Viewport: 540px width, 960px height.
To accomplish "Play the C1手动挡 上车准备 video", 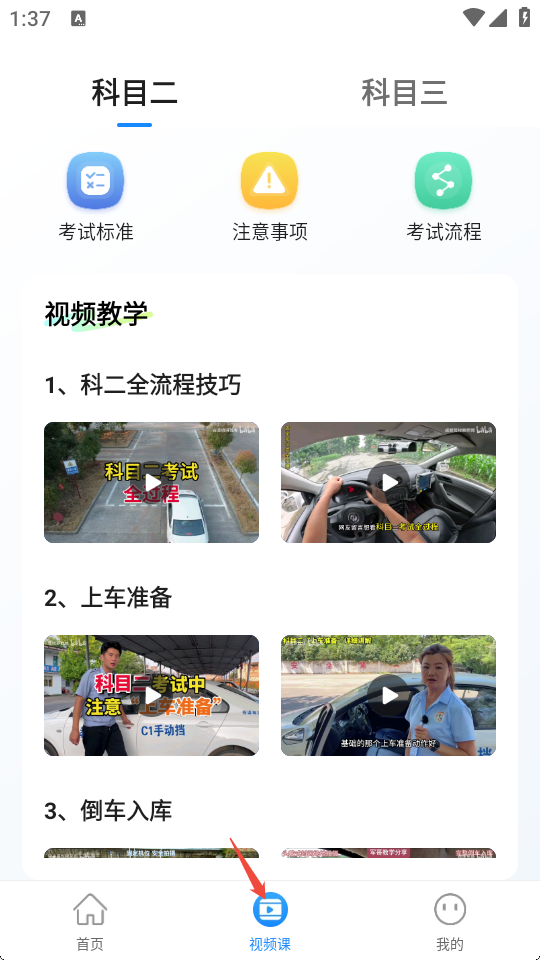I will coord(151,695).
